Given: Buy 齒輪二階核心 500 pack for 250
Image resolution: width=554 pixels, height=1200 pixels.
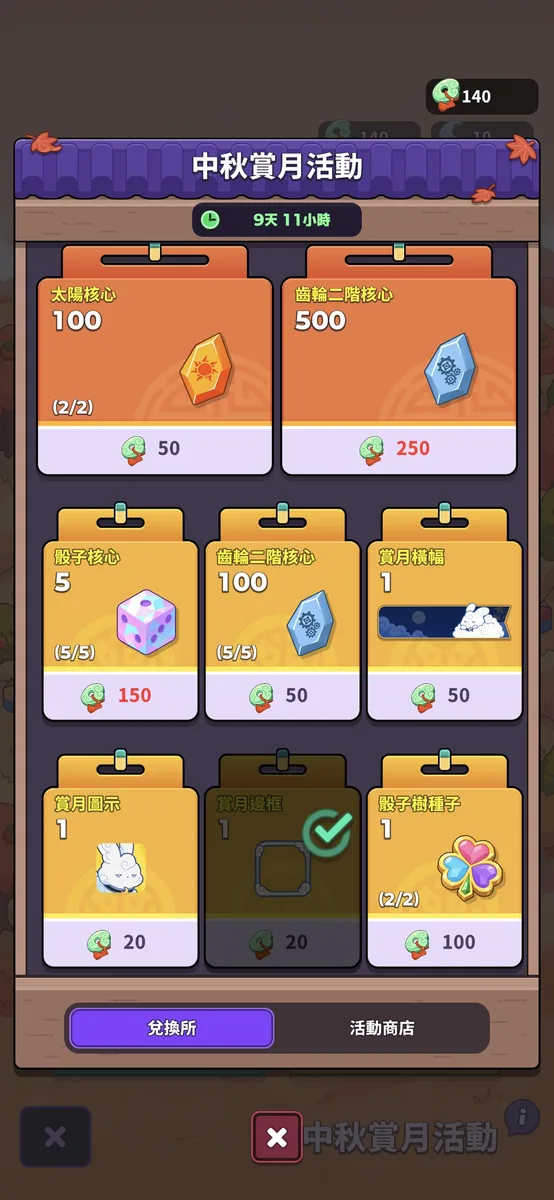Looking at the screenshot, I should coord(399,448).
